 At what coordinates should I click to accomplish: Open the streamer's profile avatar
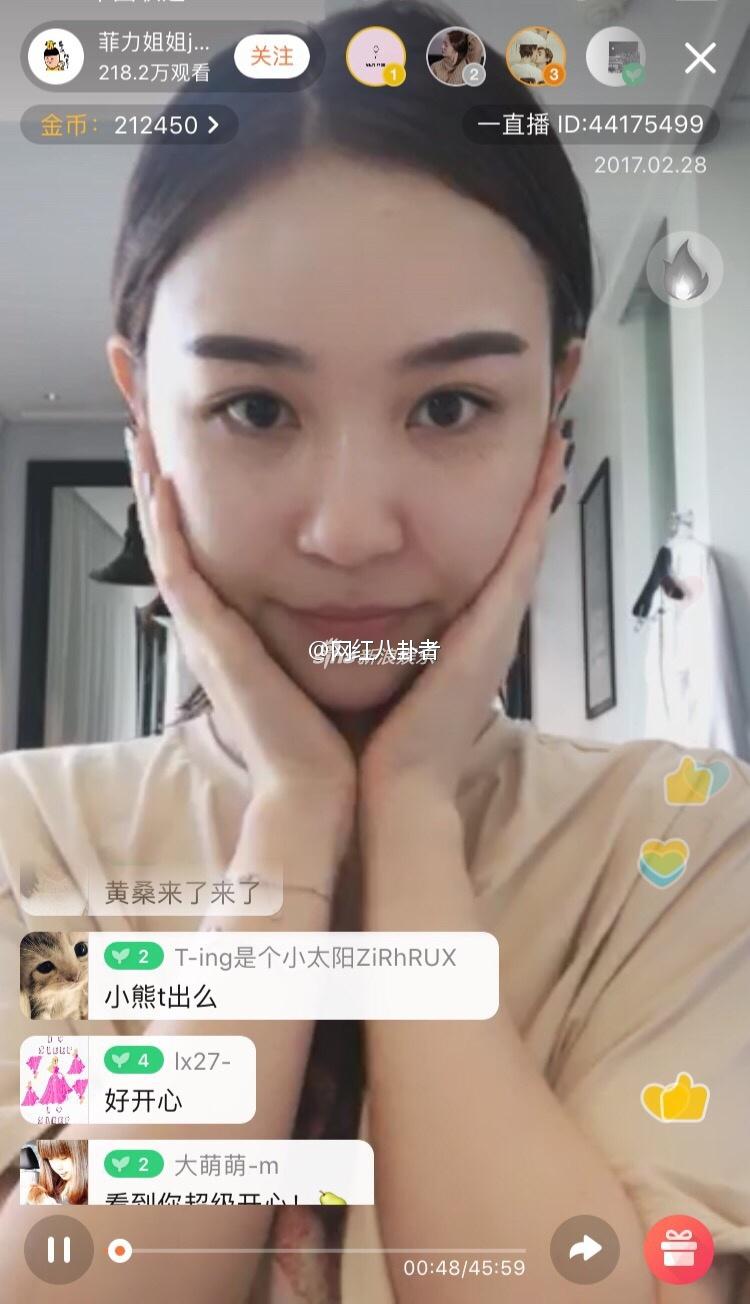pos(56,57)
